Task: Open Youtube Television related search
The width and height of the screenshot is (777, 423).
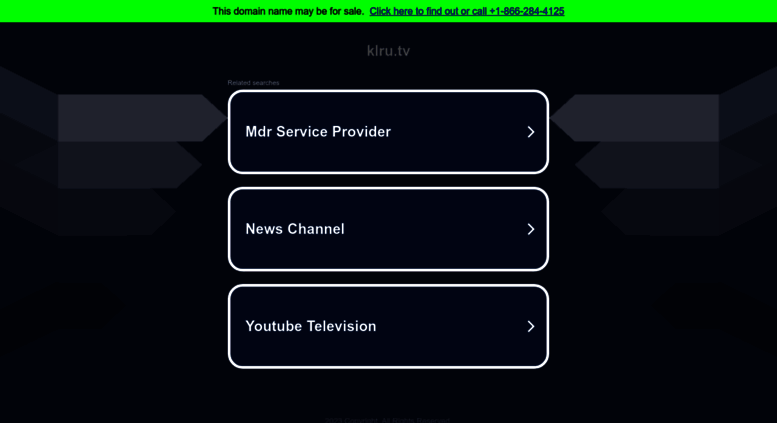Action: pos(388,326)
